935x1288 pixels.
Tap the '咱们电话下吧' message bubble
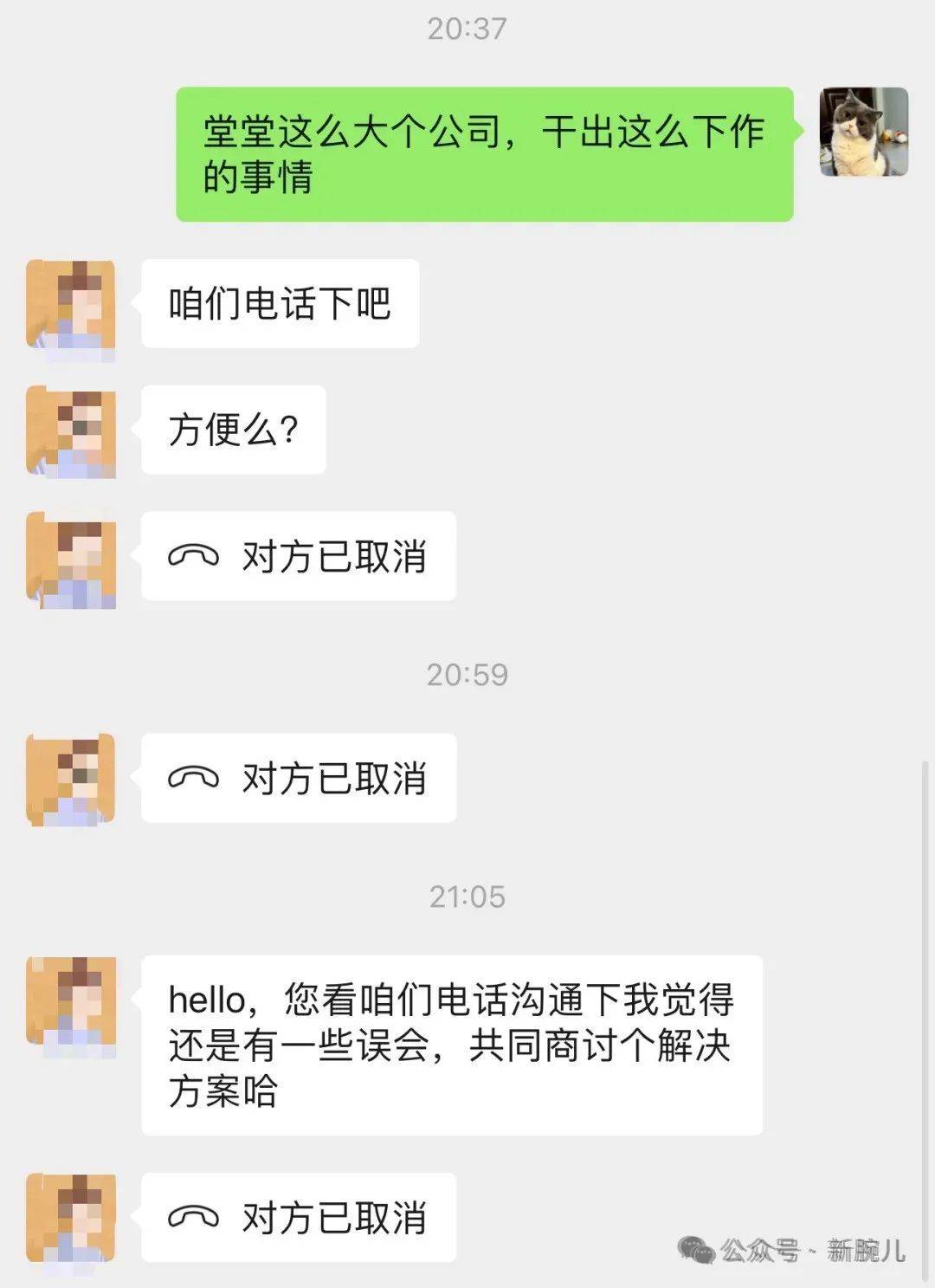click(x=279, y=303)
